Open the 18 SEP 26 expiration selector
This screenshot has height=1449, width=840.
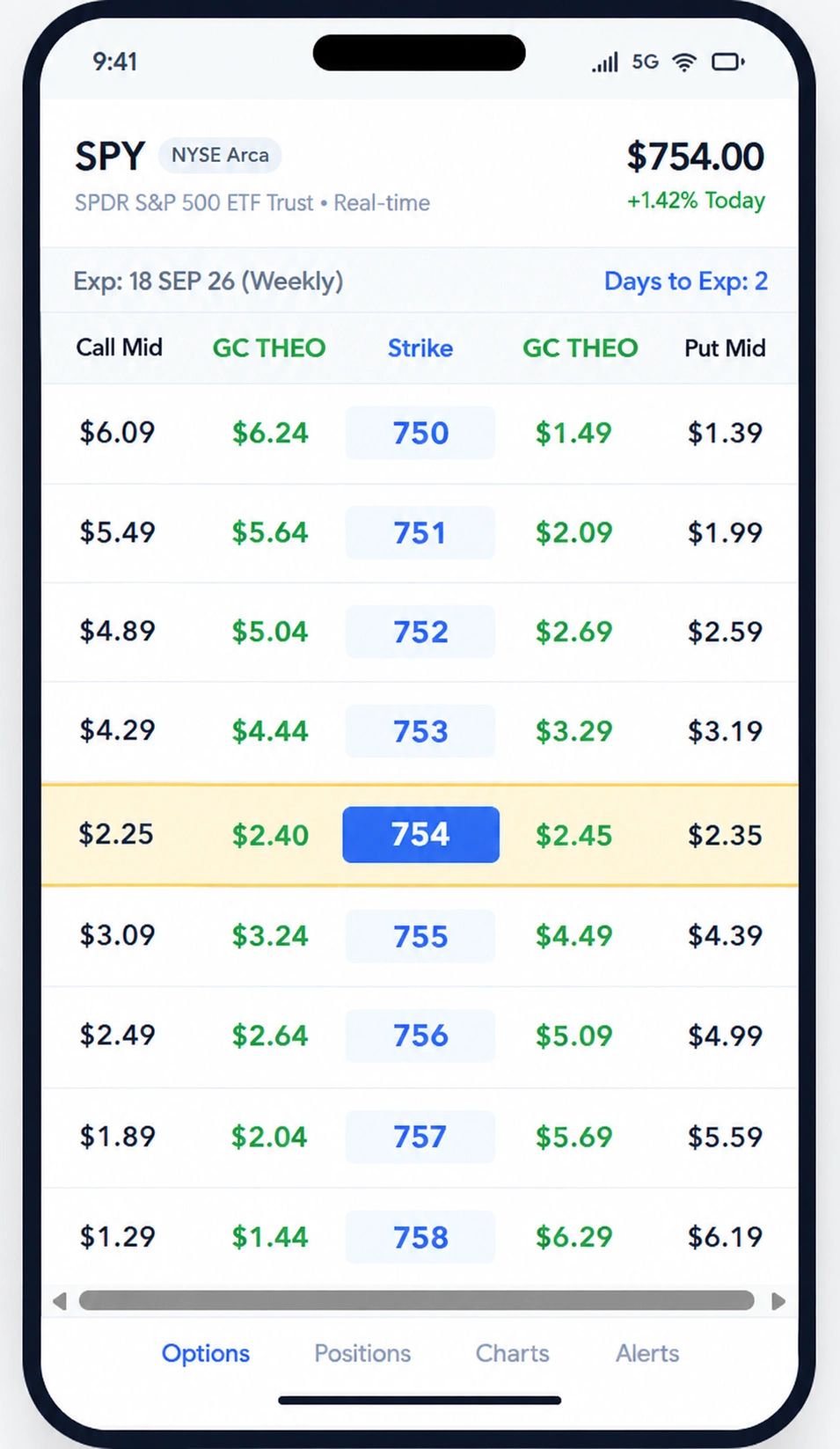[208, 281]
